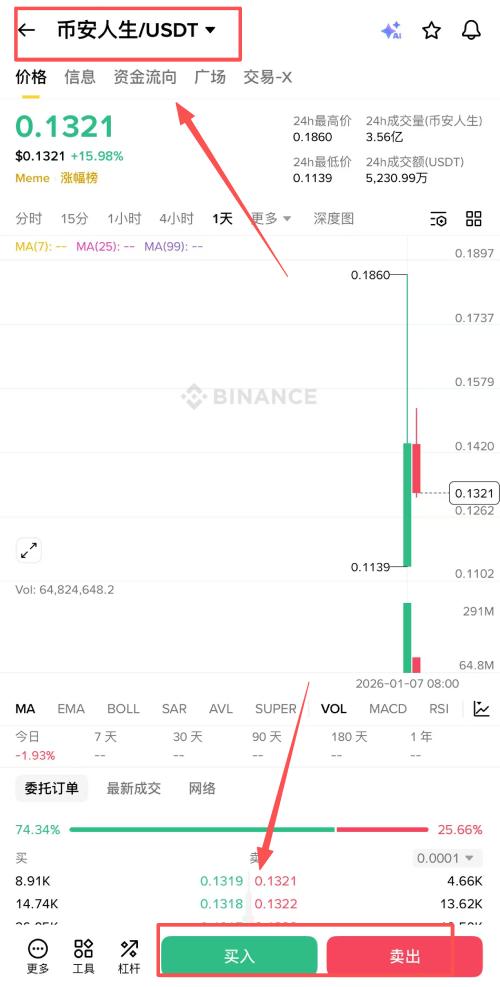Enable the BOLL indicator

[123, 709]
